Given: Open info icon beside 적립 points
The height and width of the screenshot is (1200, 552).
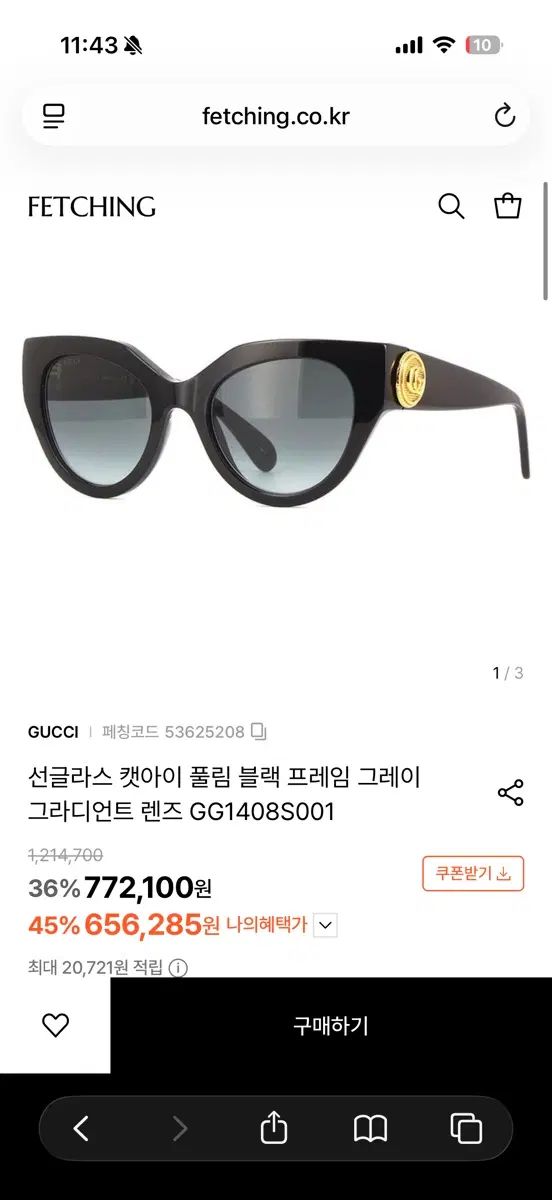Looking at the screenshot, I should [x=178, y=968].
